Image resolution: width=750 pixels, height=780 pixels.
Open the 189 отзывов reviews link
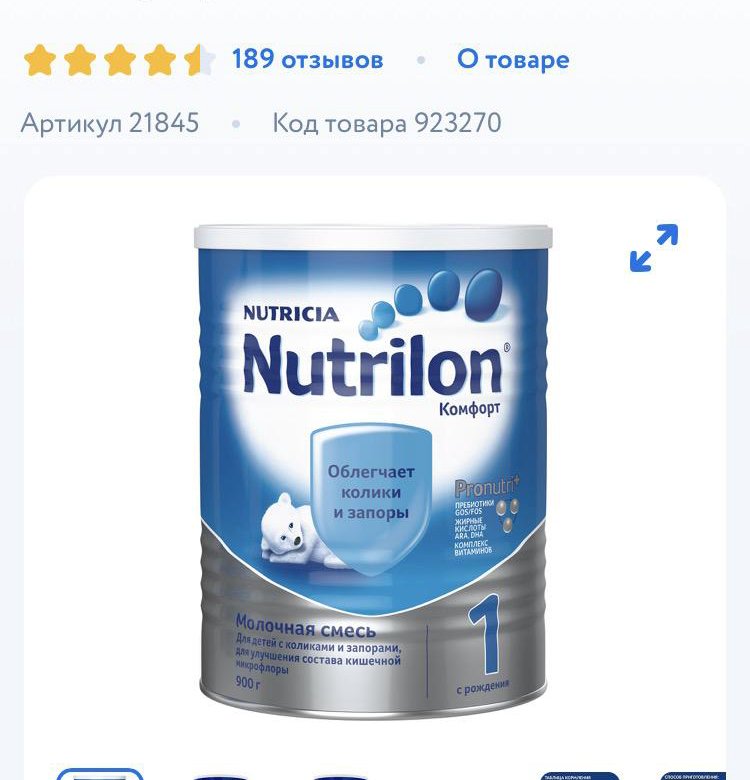point(306,59)
